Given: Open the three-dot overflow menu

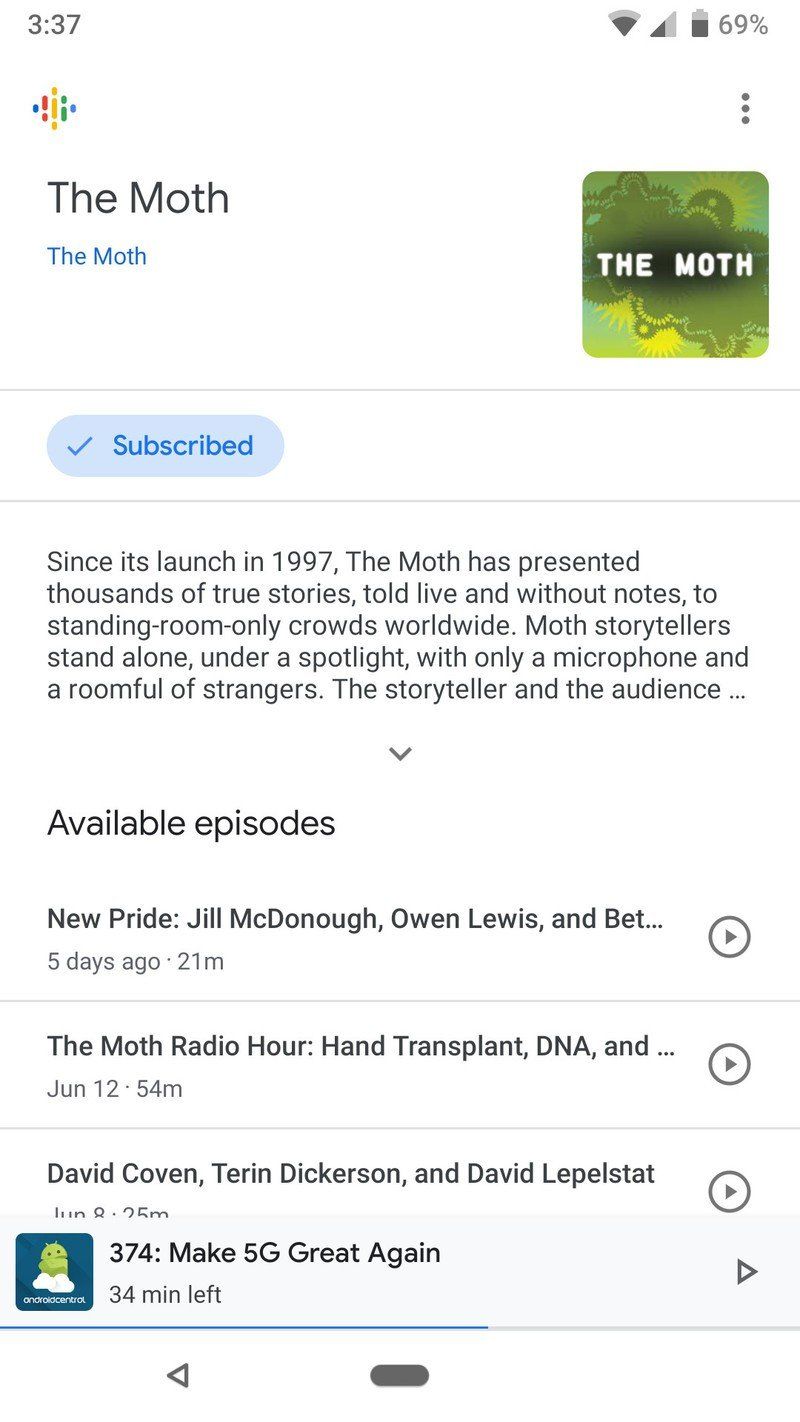Looking at the screenshot, I should point(744,108).
